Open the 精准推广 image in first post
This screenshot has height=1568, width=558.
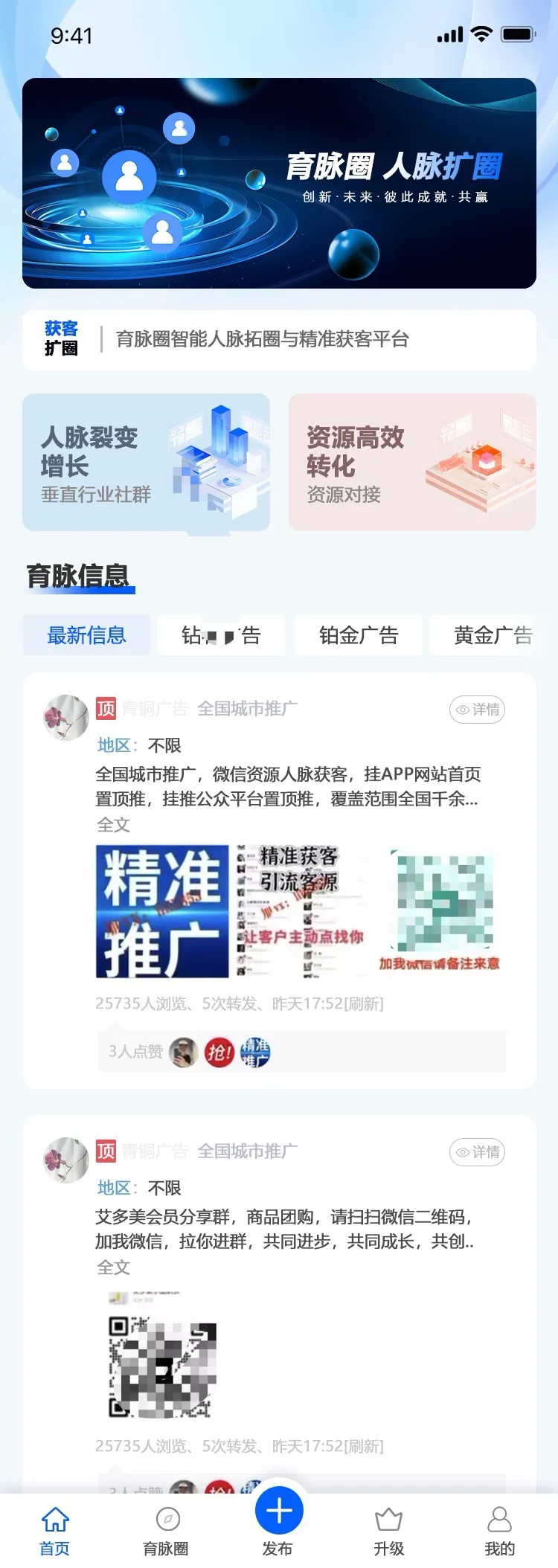[x=162, y=911]
